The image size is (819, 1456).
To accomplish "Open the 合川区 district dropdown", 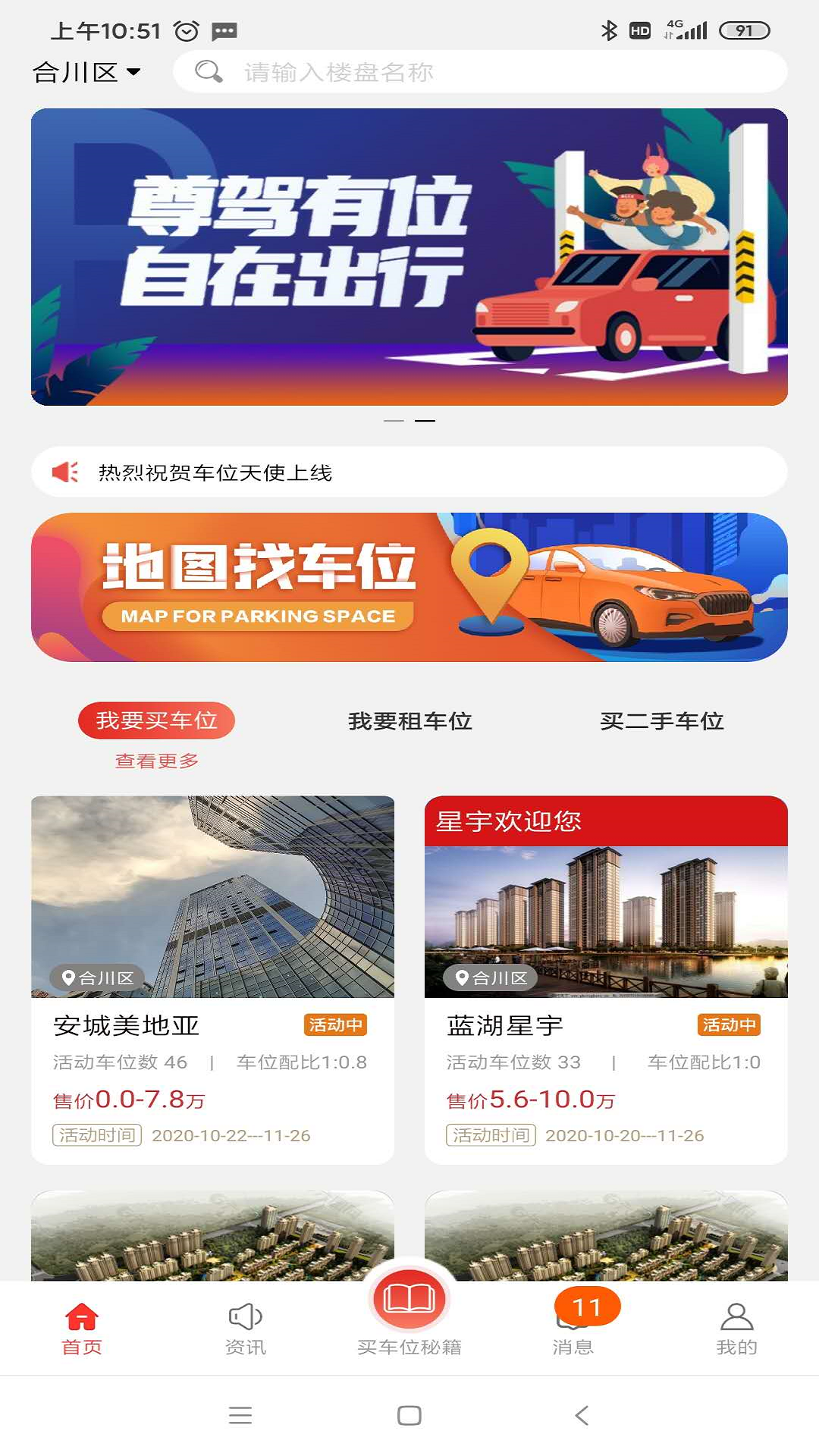I will [x=86, y=72].
